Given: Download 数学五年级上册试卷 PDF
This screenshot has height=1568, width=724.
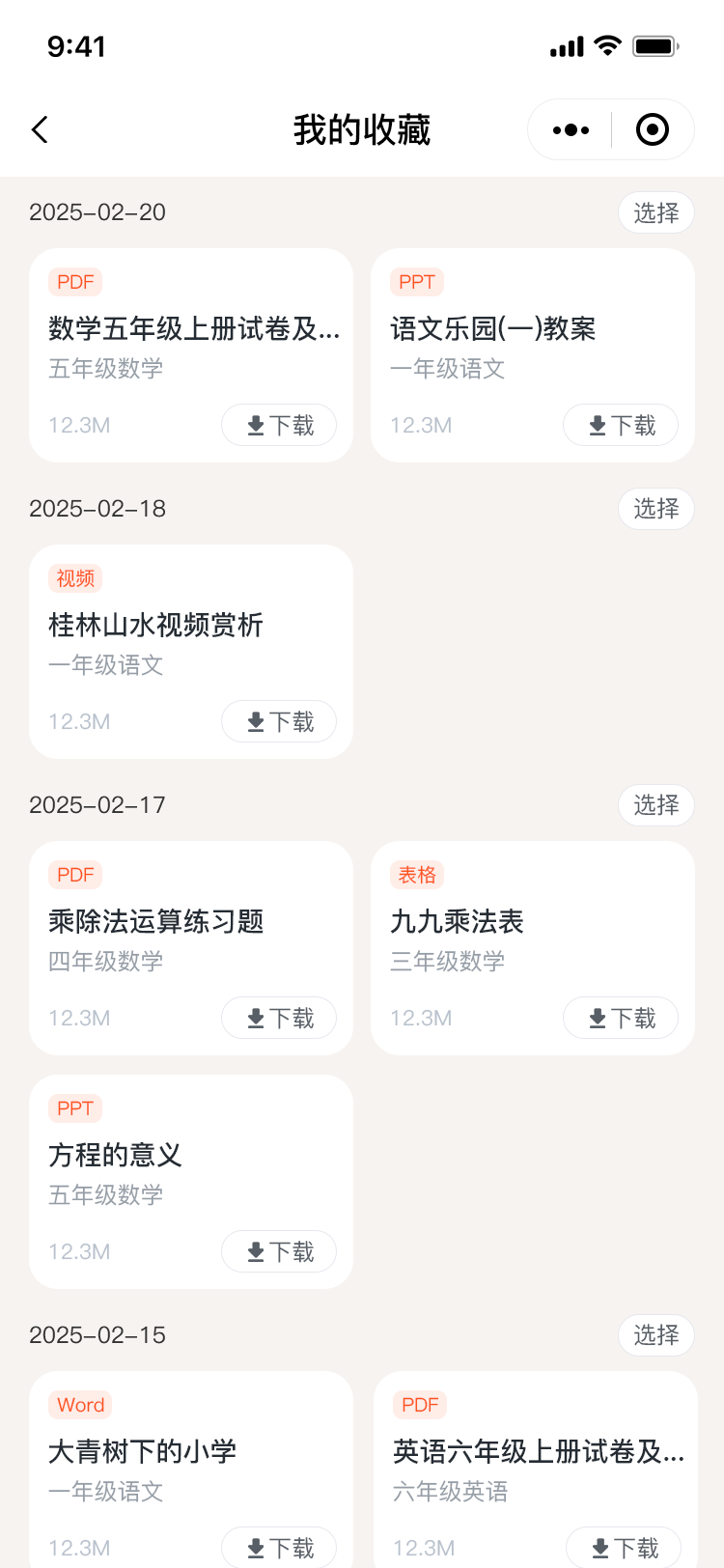Looking at the screenshot, I should point(279,425).
